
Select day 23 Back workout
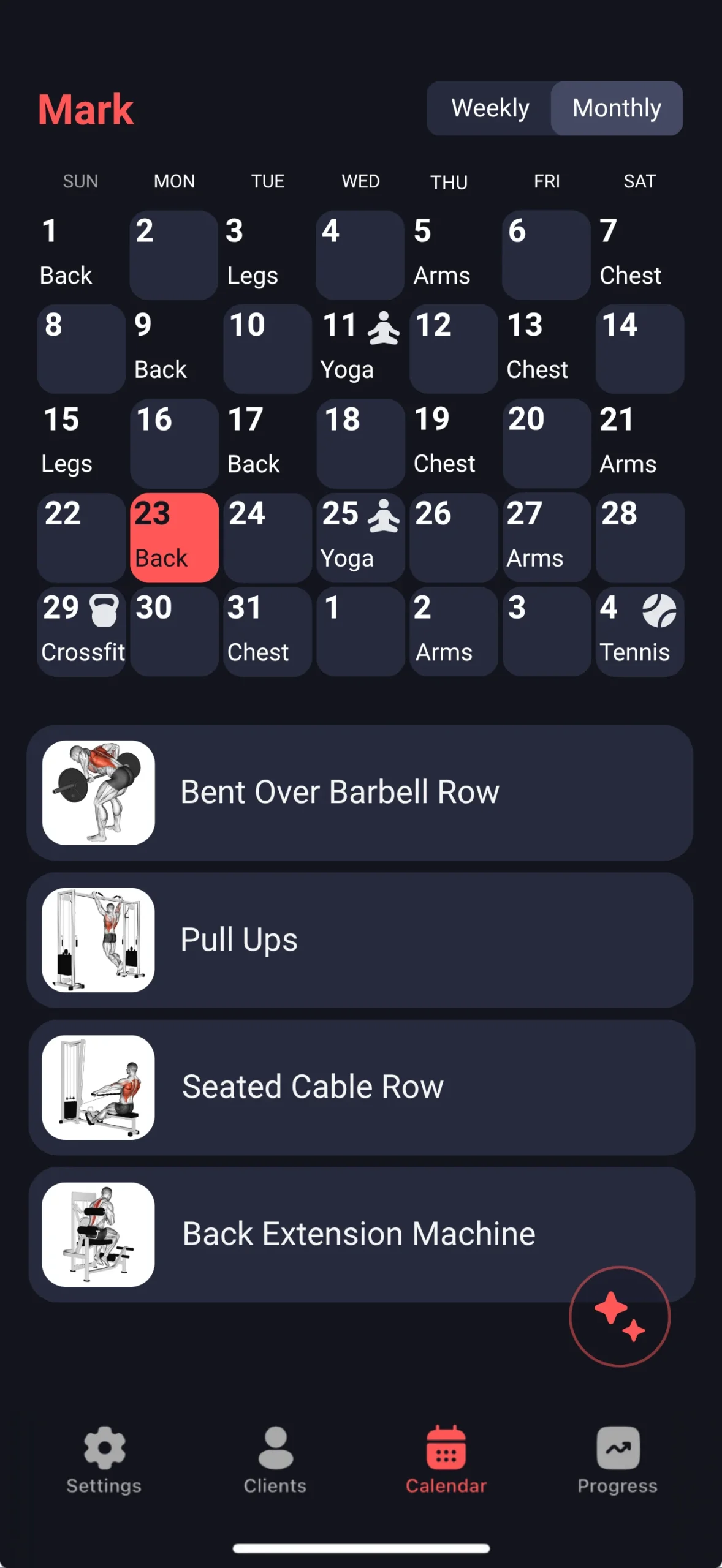(x=174, y=537)
